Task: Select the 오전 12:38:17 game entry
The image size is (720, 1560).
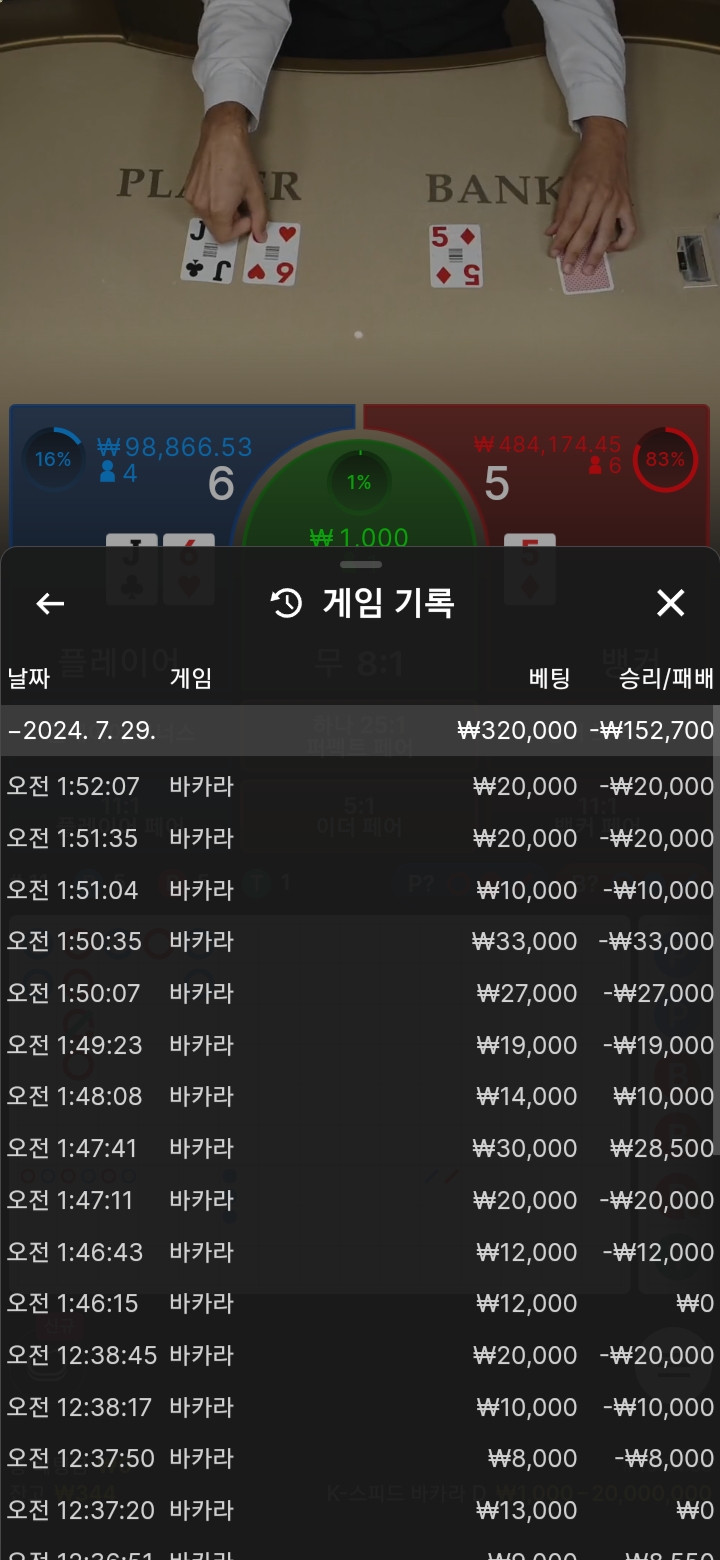Action: pyautogui.click(x=360, y=1407)
